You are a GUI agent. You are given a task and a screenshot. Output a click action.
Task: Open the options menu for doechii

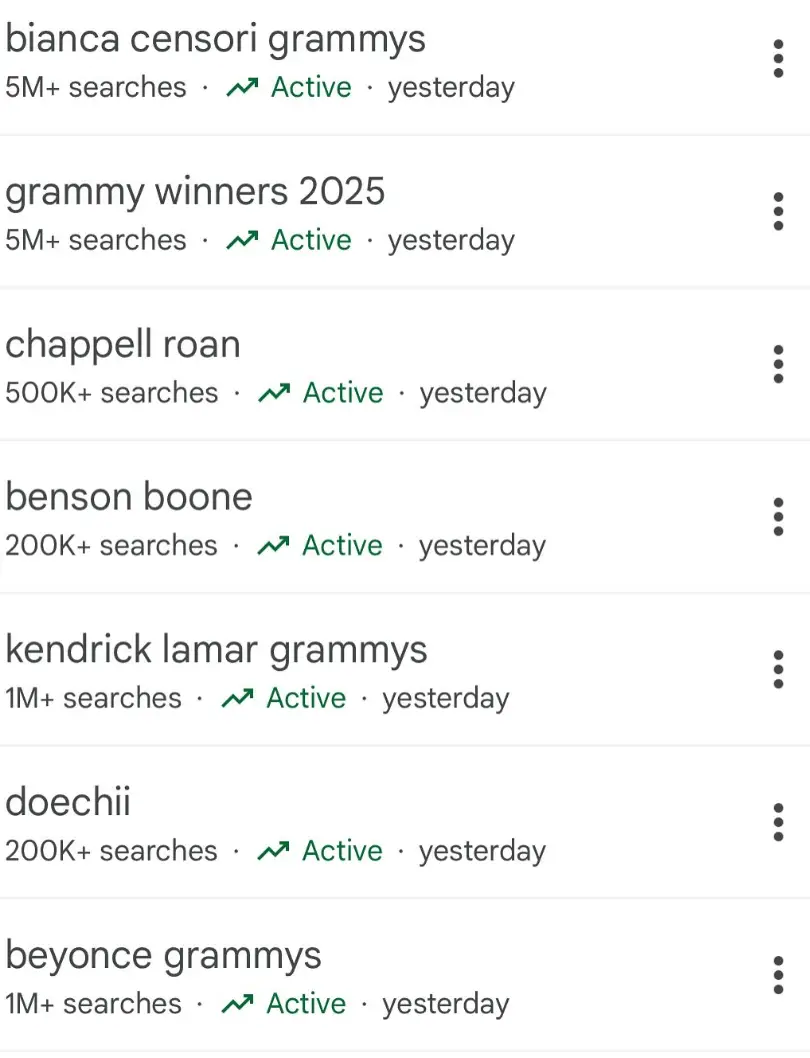[778, 822]
